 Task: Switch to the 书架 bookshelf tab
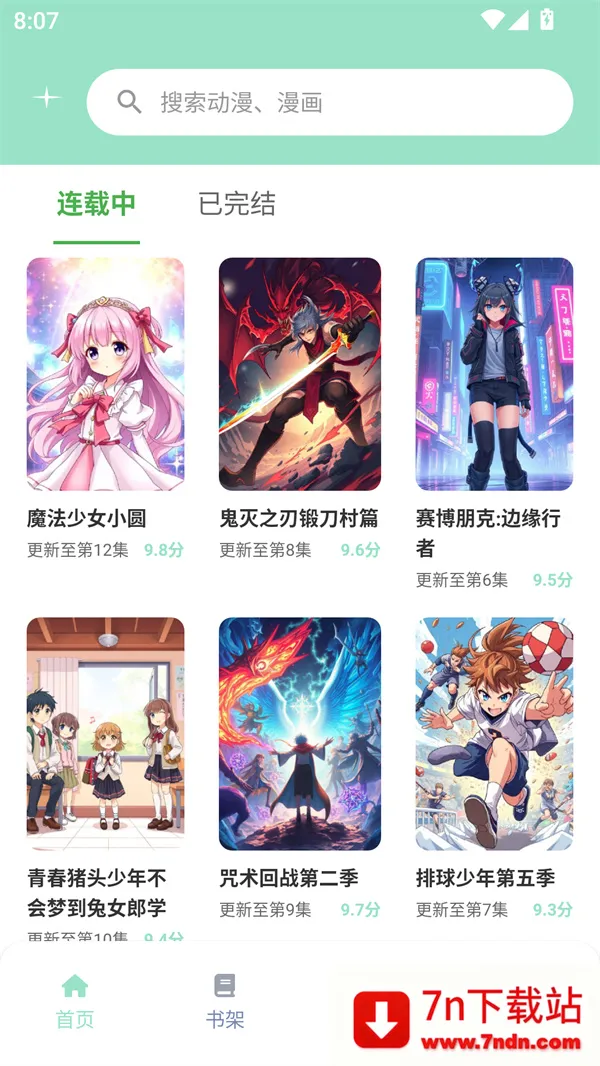pyautogui.click(x=225, y=1001)
